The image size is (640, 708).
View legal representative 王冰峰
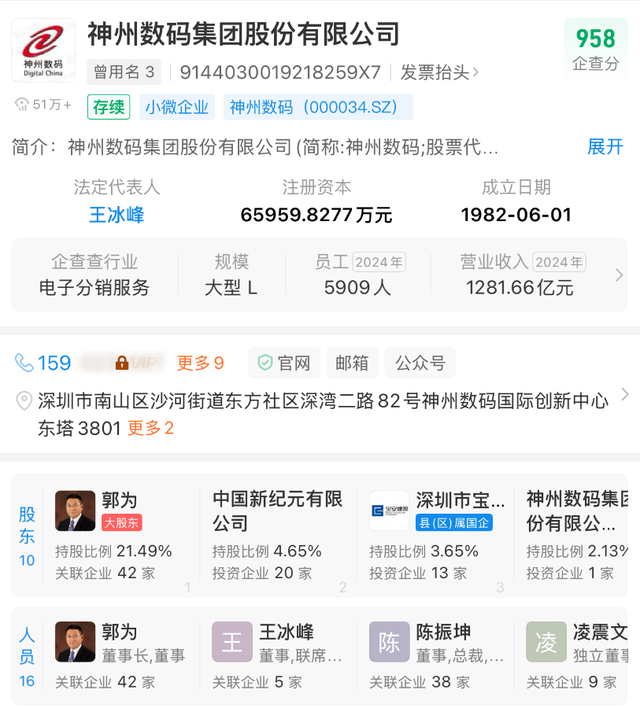[117, 214]
